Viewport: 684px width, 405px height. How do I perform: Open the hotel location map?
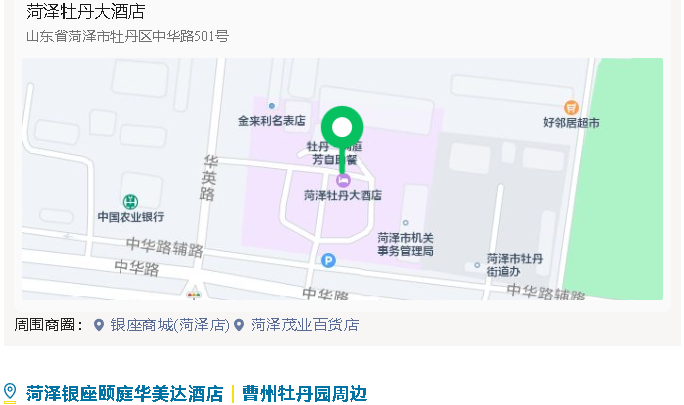coord(342,178)
